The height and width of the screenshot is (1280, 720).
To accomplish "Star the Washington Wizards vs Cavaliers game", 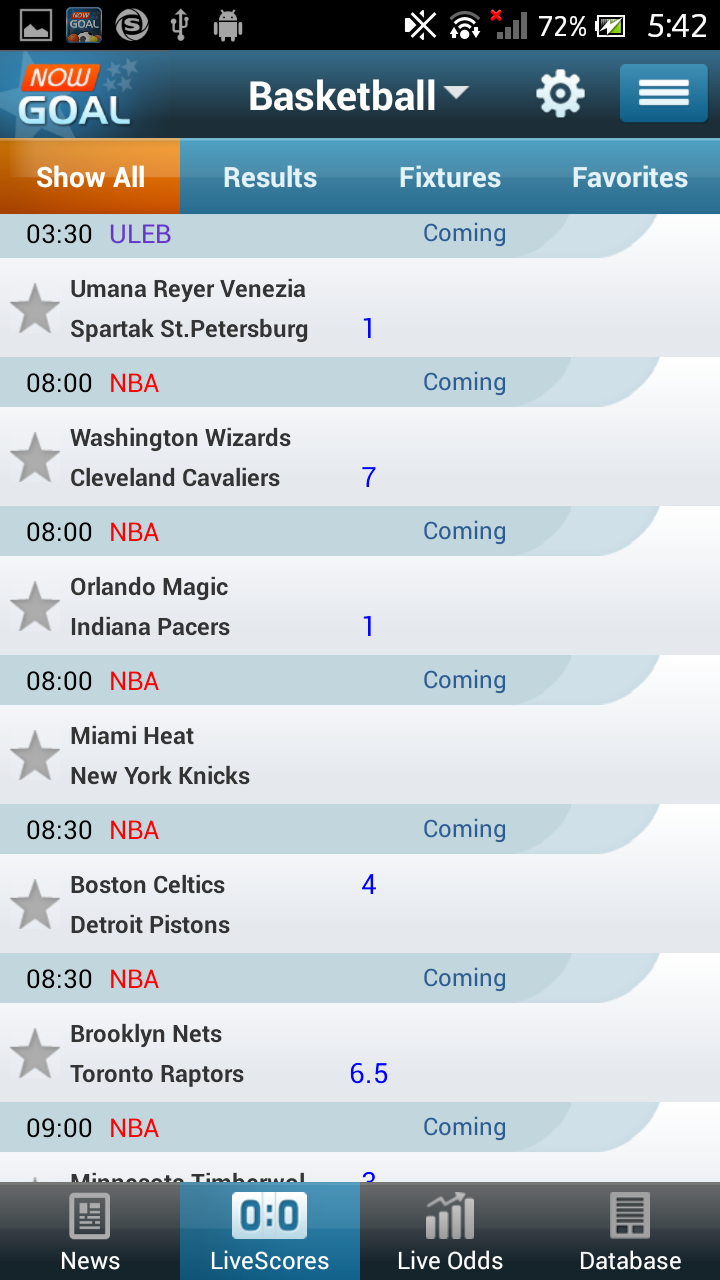I will [x=35, y=458].
